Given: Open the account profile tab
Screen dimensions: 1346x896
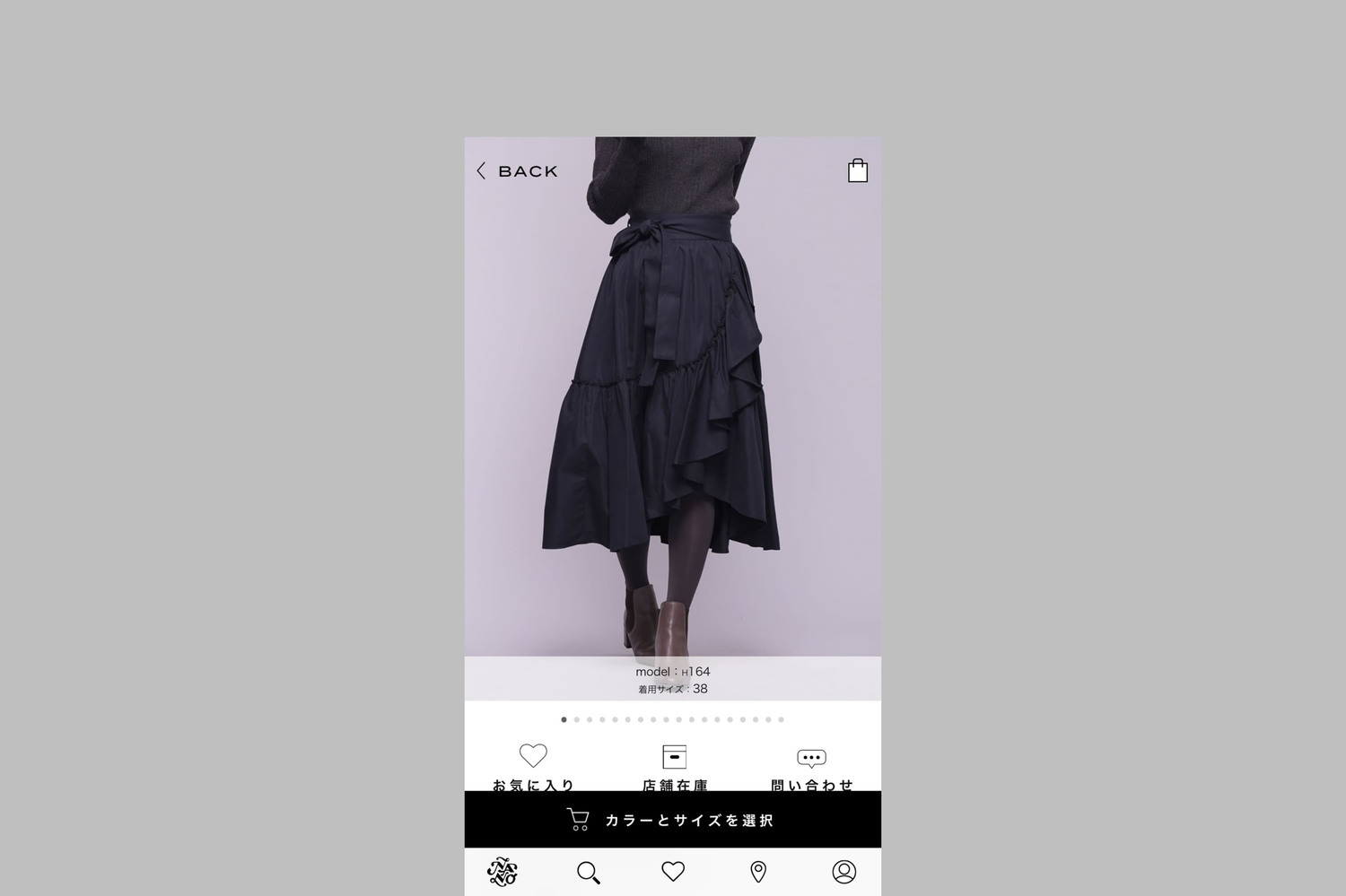Looking at the screenshot, I should point(843,872).
